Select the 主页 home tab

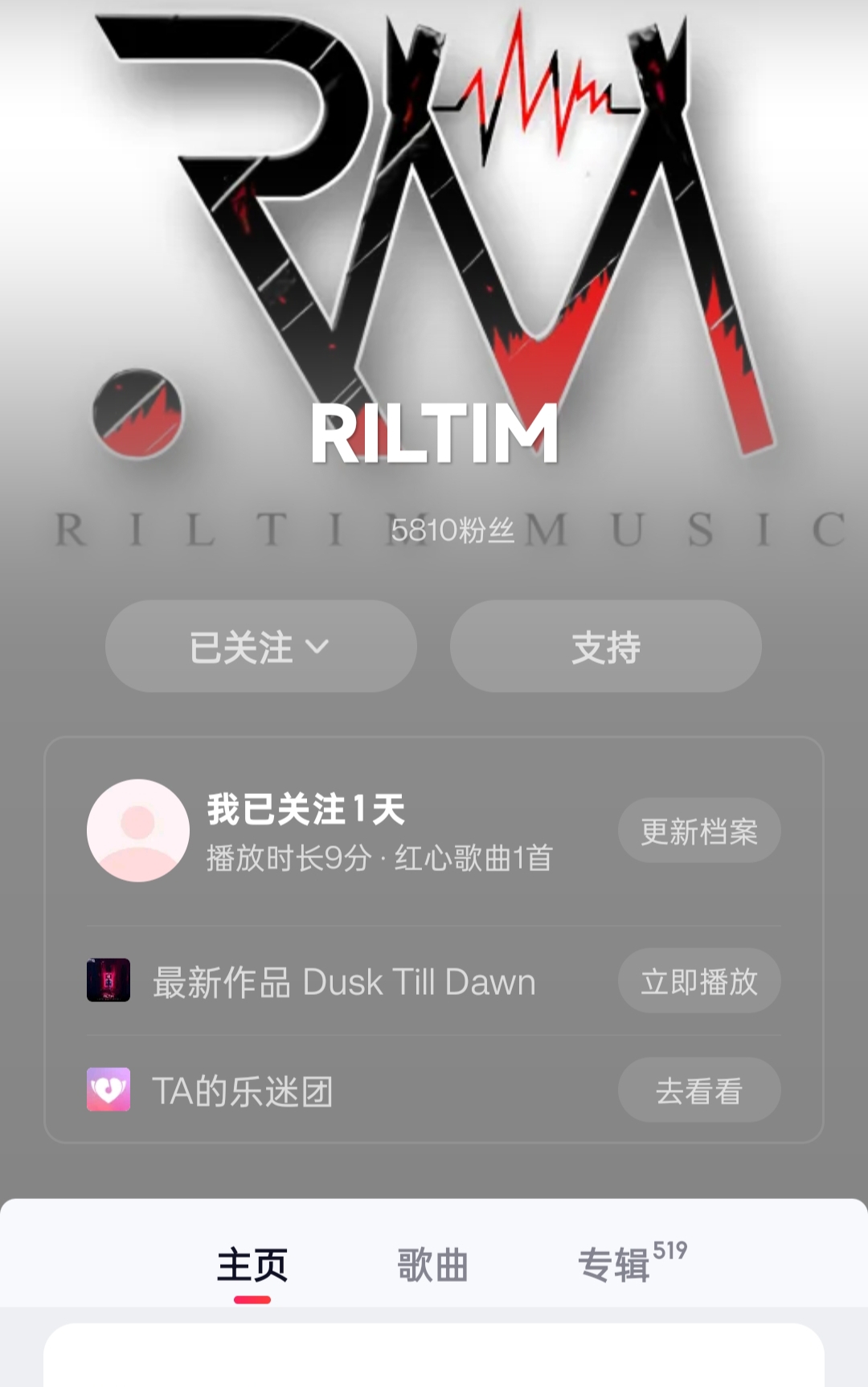coord(252,1265)
